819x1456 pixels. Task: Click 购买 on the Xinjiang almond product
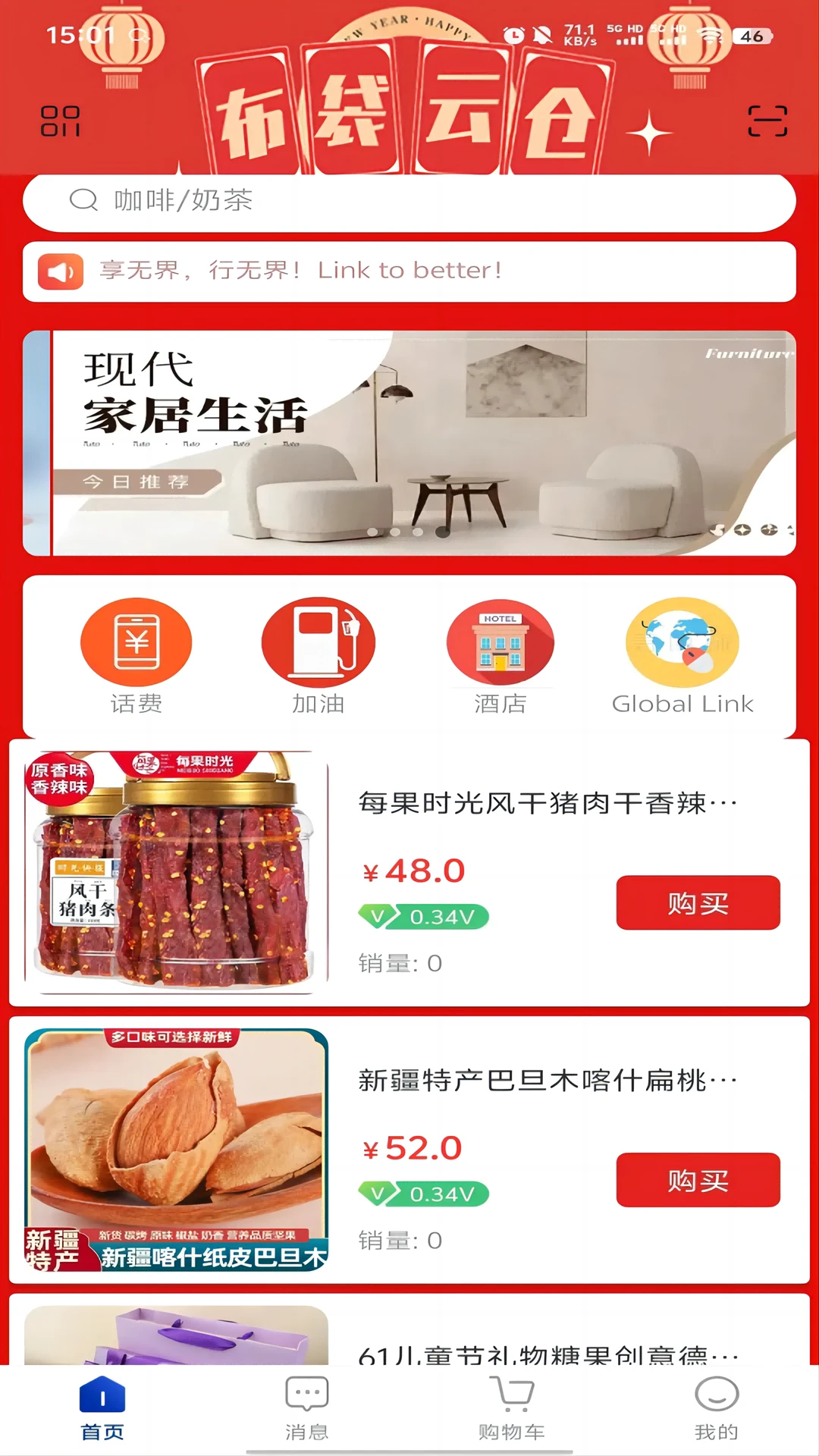(696, 1180)
